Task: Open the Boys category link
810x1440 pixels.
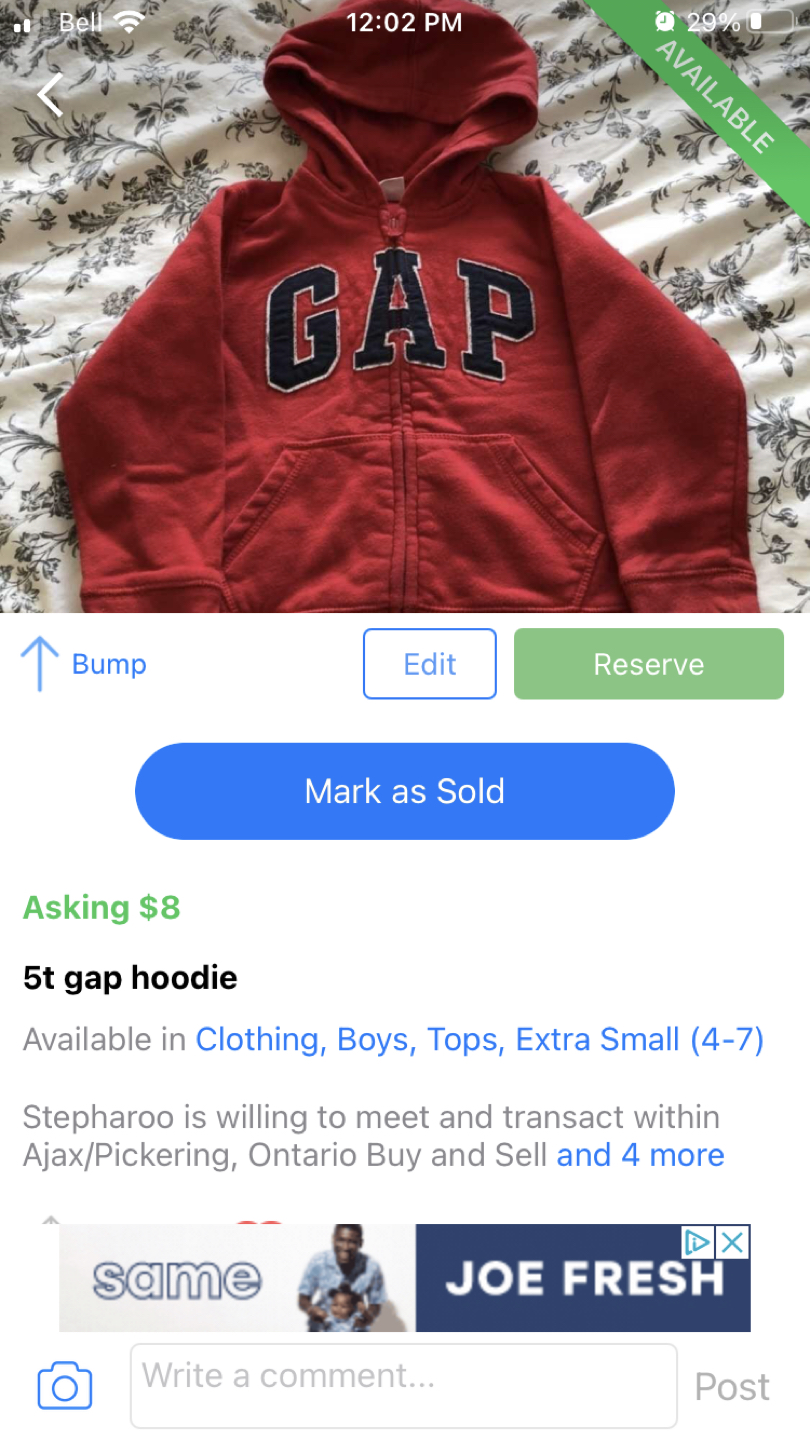Action: [375, 1039]
